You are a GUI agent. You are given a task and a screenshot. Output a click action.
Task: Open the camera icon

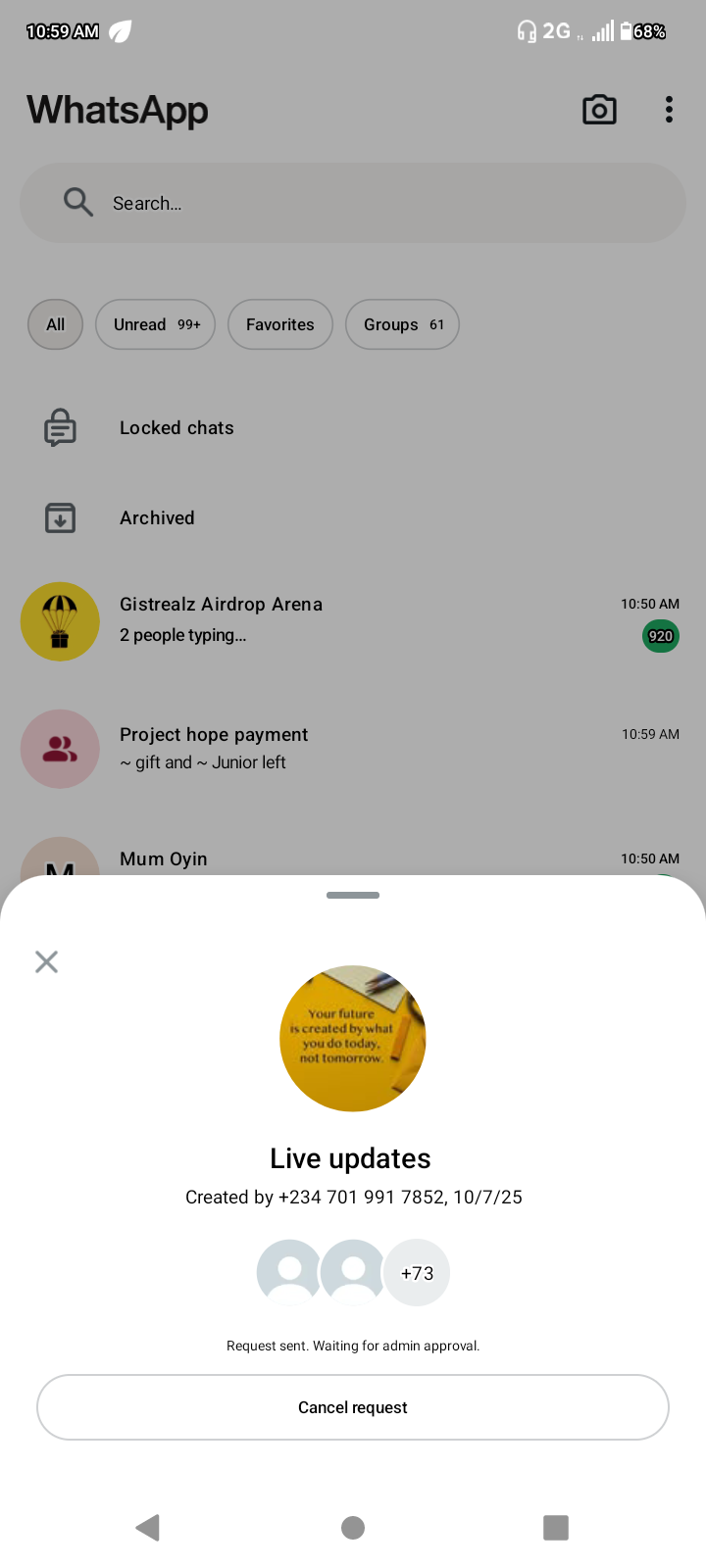click(599, 110)
